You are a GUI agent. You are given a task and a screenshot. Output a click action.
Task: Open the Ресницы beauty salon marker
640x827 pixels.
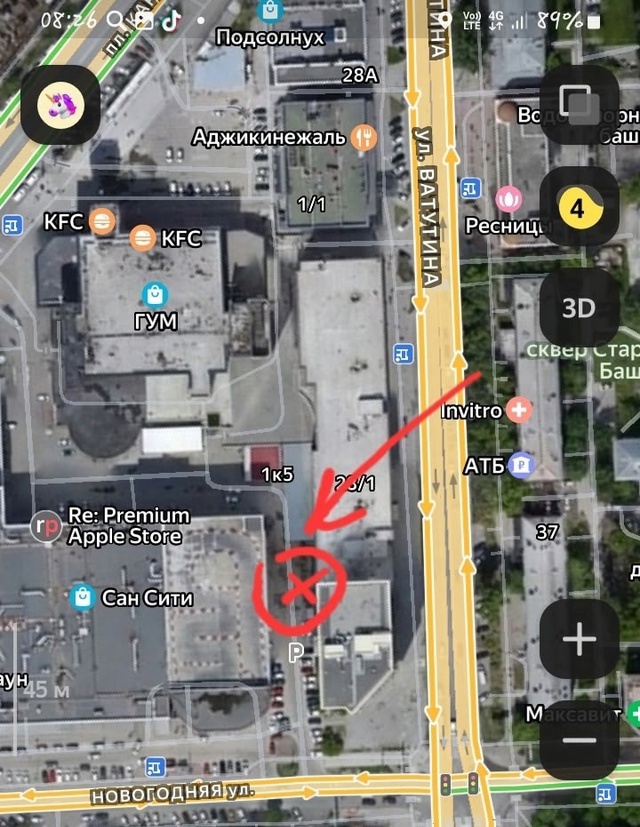(509, 197)
